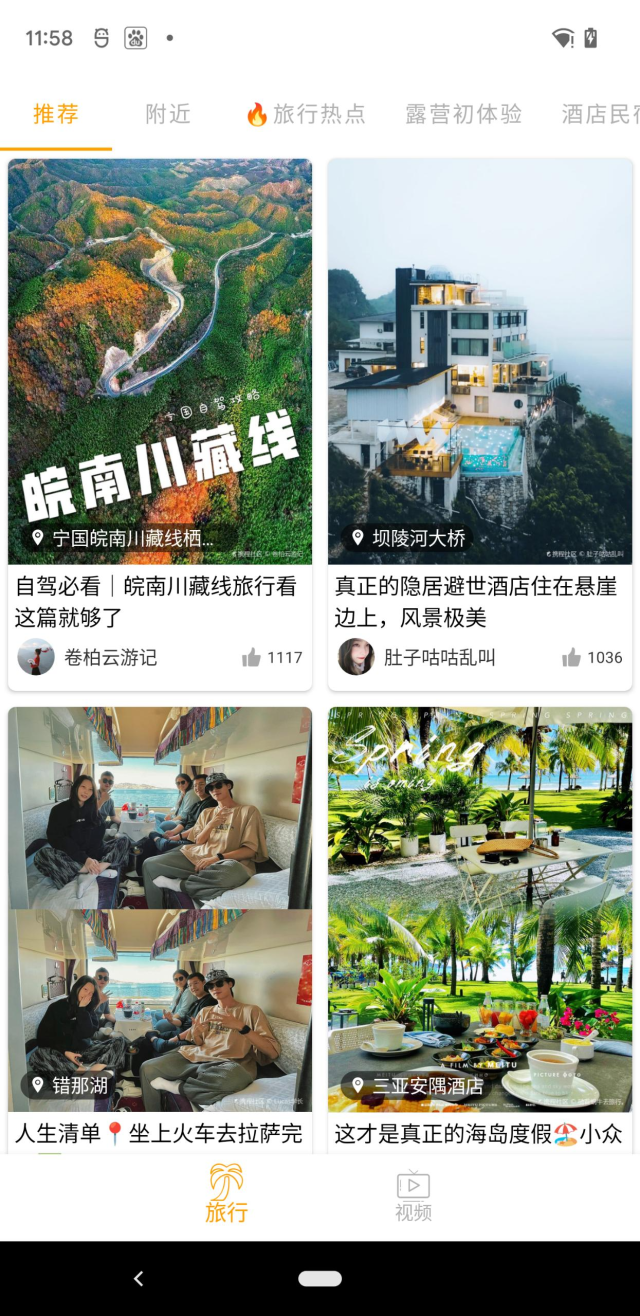Switch to the 附近 tab
Image resolution: width=640 pixels, height=1316 pixels.
pos(168,114)
